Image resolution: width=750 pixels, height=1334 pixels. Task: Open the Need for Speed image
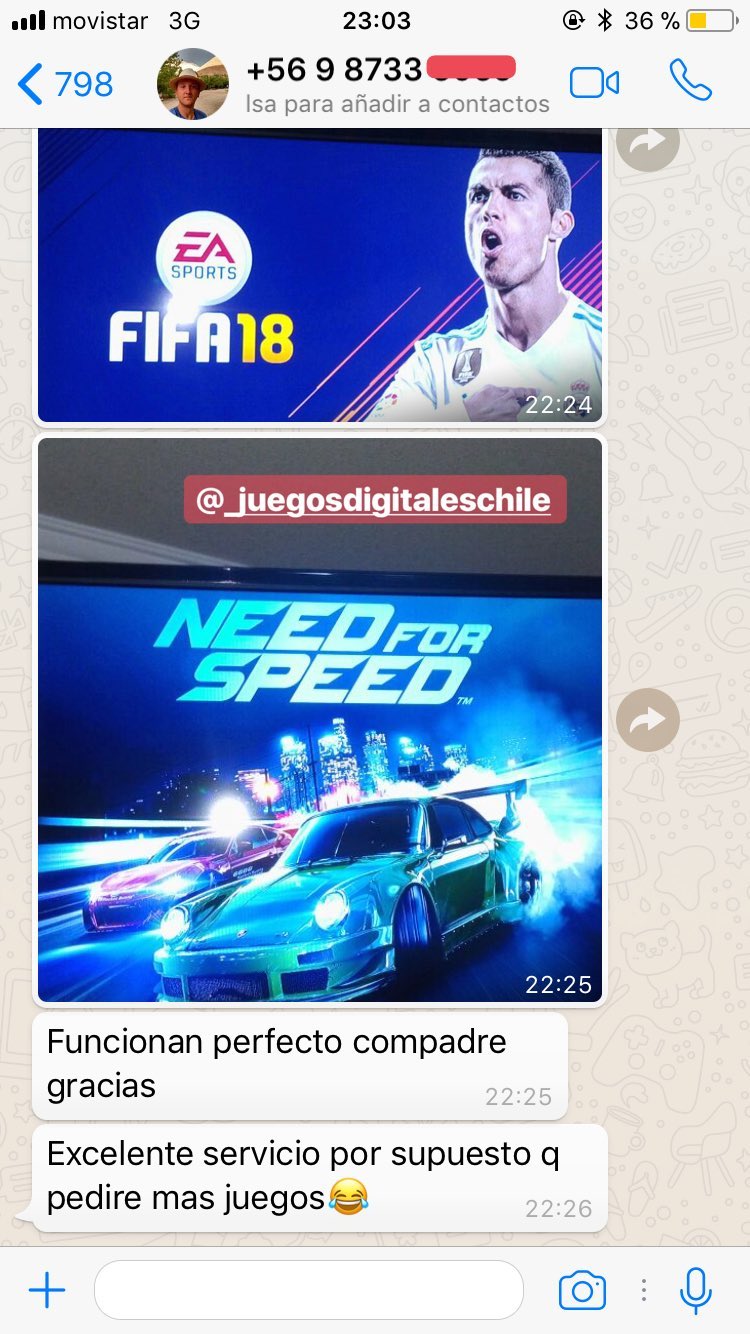320,720
